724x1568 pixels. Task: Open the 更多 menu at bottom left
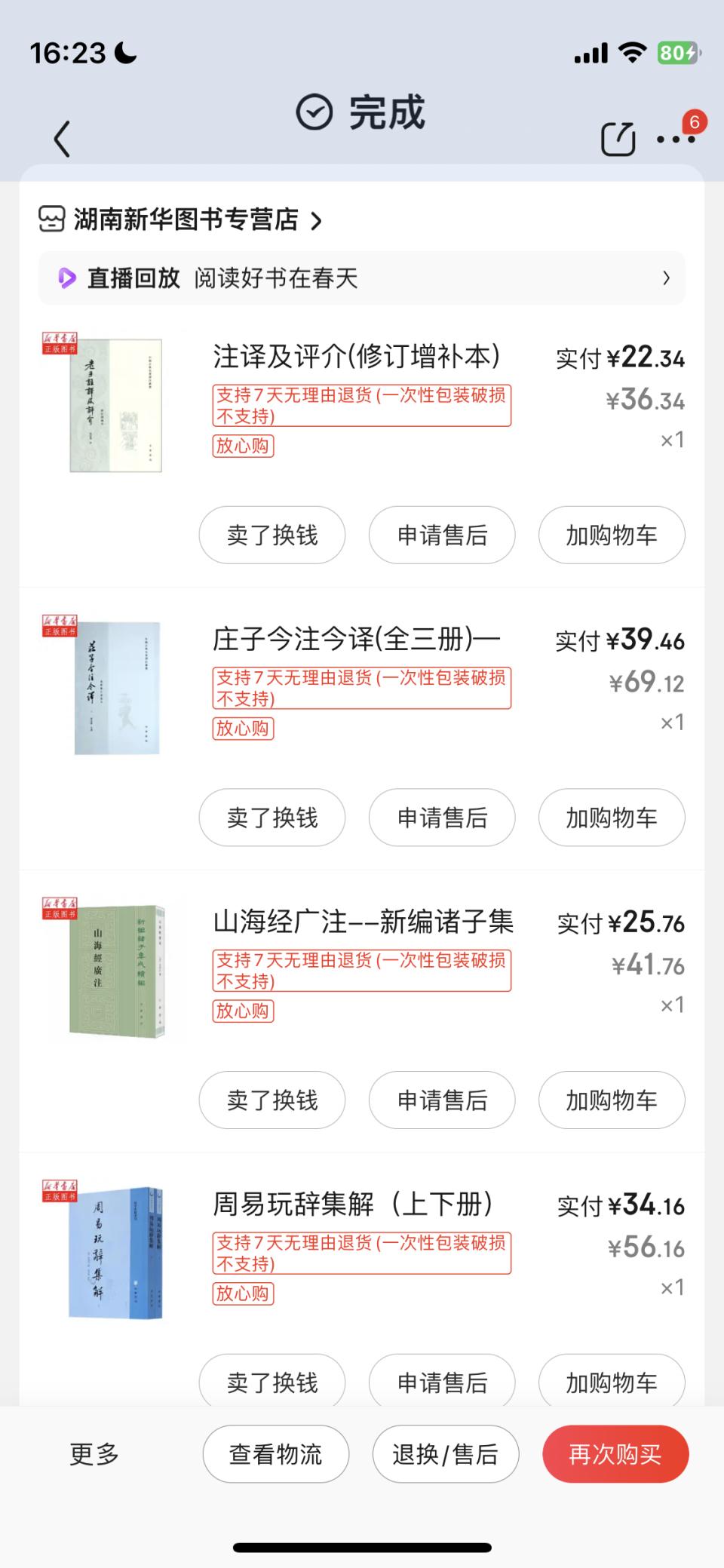click(93, 1454)
